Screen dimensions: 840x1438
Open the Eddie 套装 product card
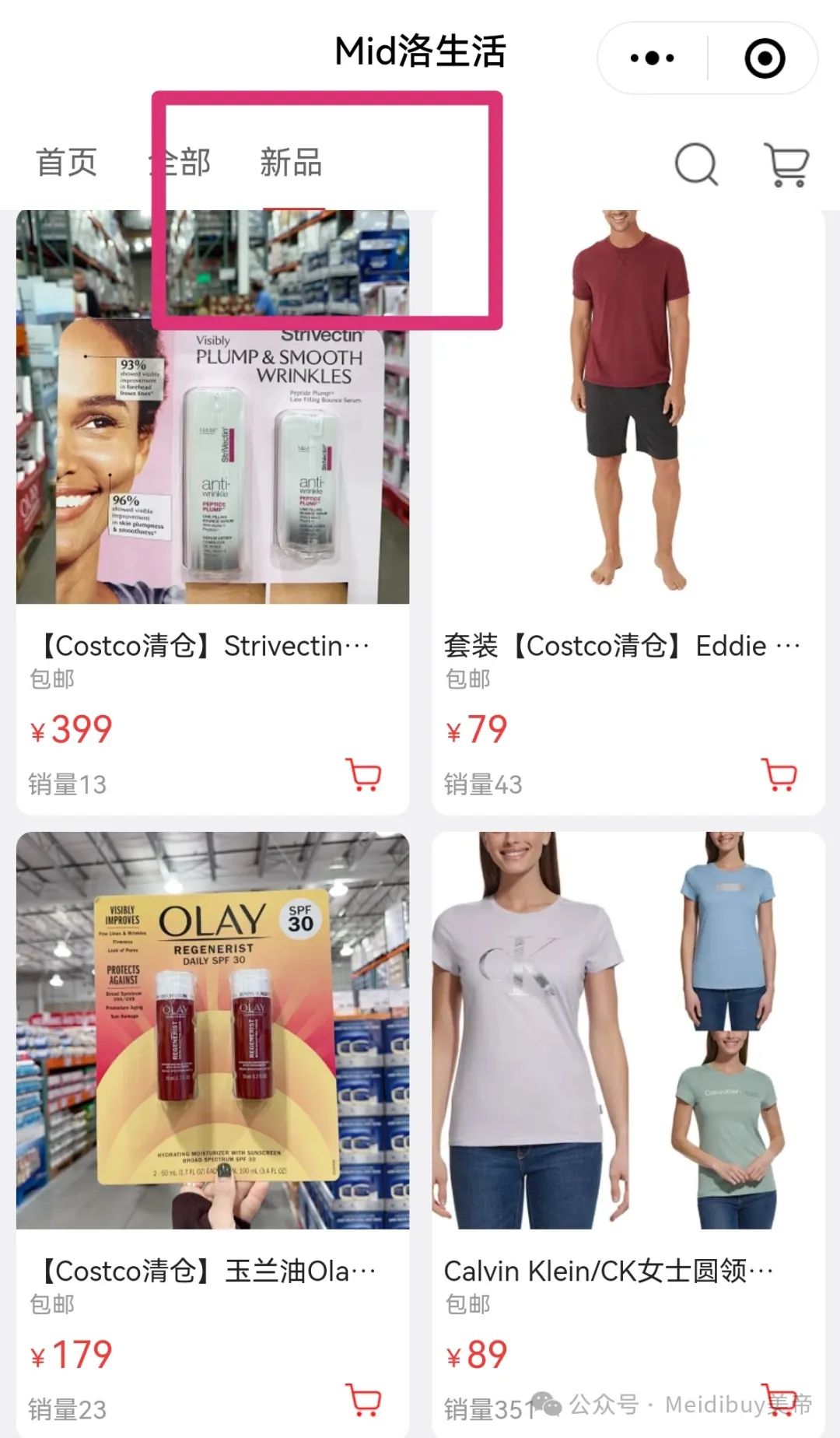pos(628,513)
